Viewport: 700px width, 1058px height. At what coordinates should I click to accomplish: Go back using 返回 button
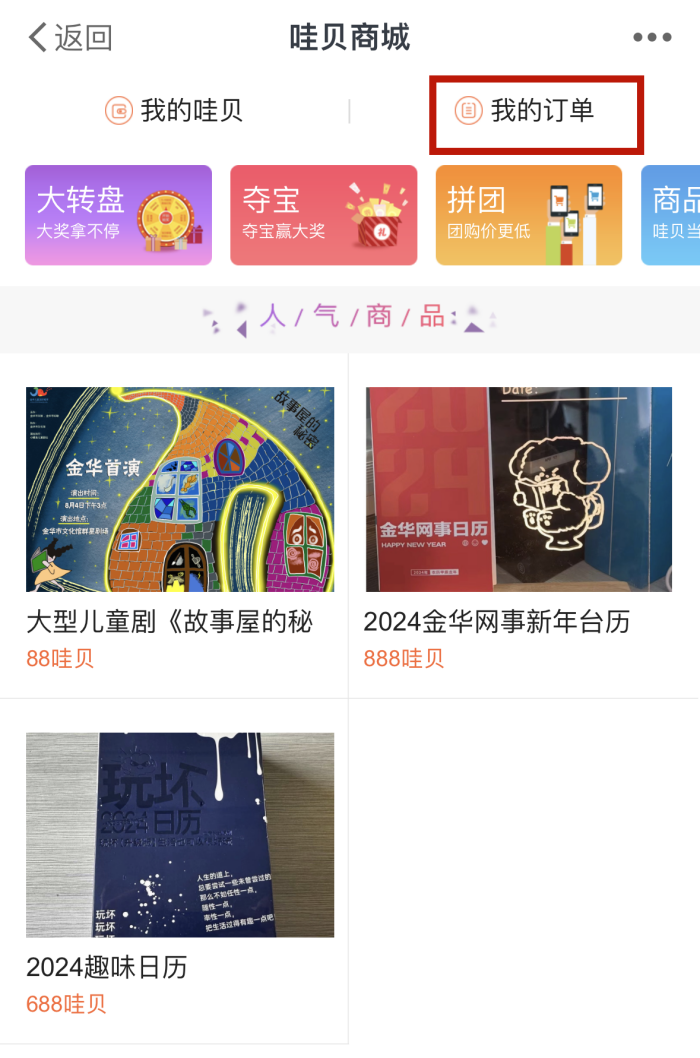[x=68, y=38]
